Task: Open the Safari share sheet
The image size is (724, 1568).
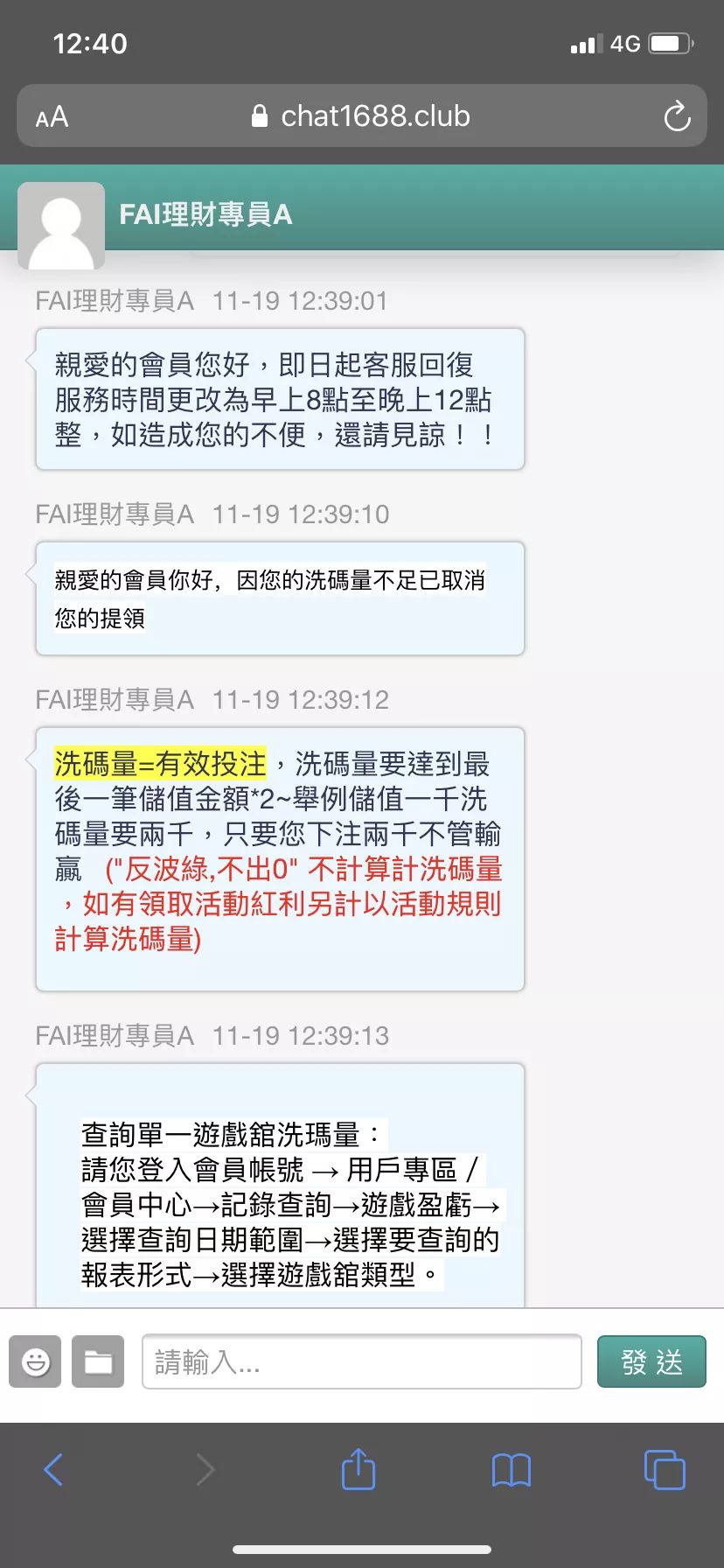Action: [x=358, y=1469]
